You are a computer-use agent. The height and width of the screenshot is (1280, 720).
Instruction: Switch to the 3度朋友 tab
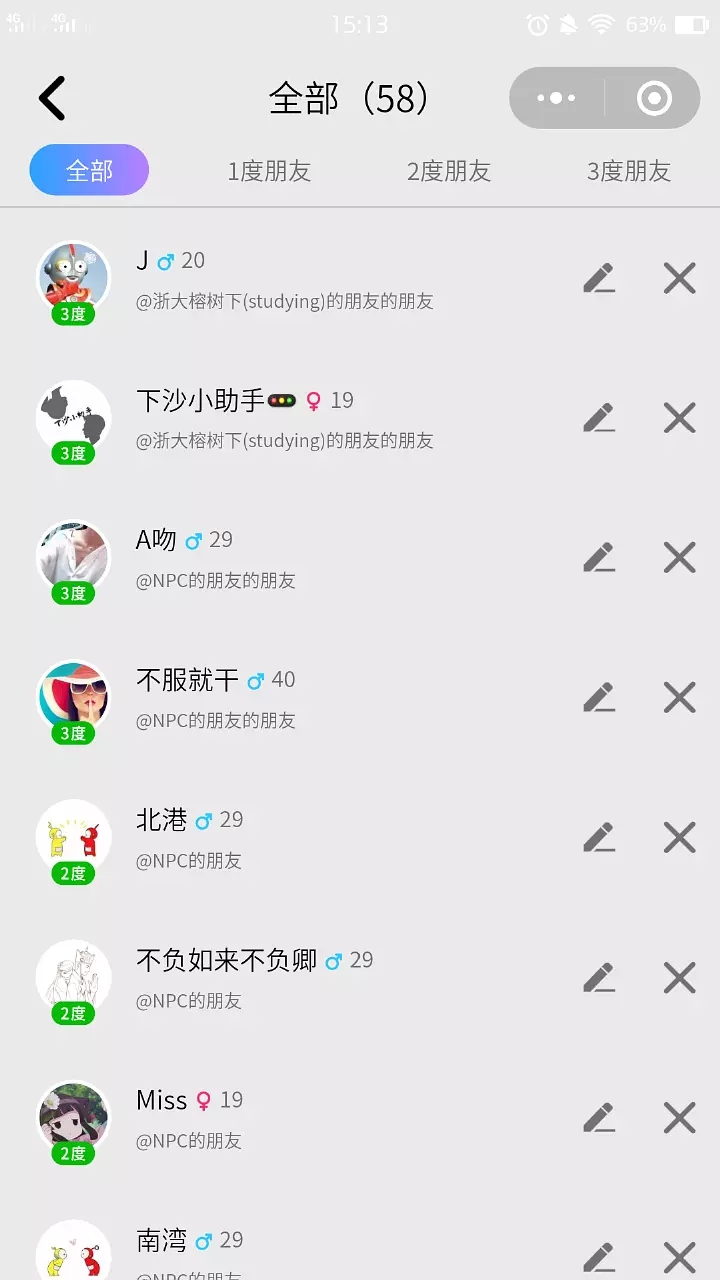tap(628, 171)
